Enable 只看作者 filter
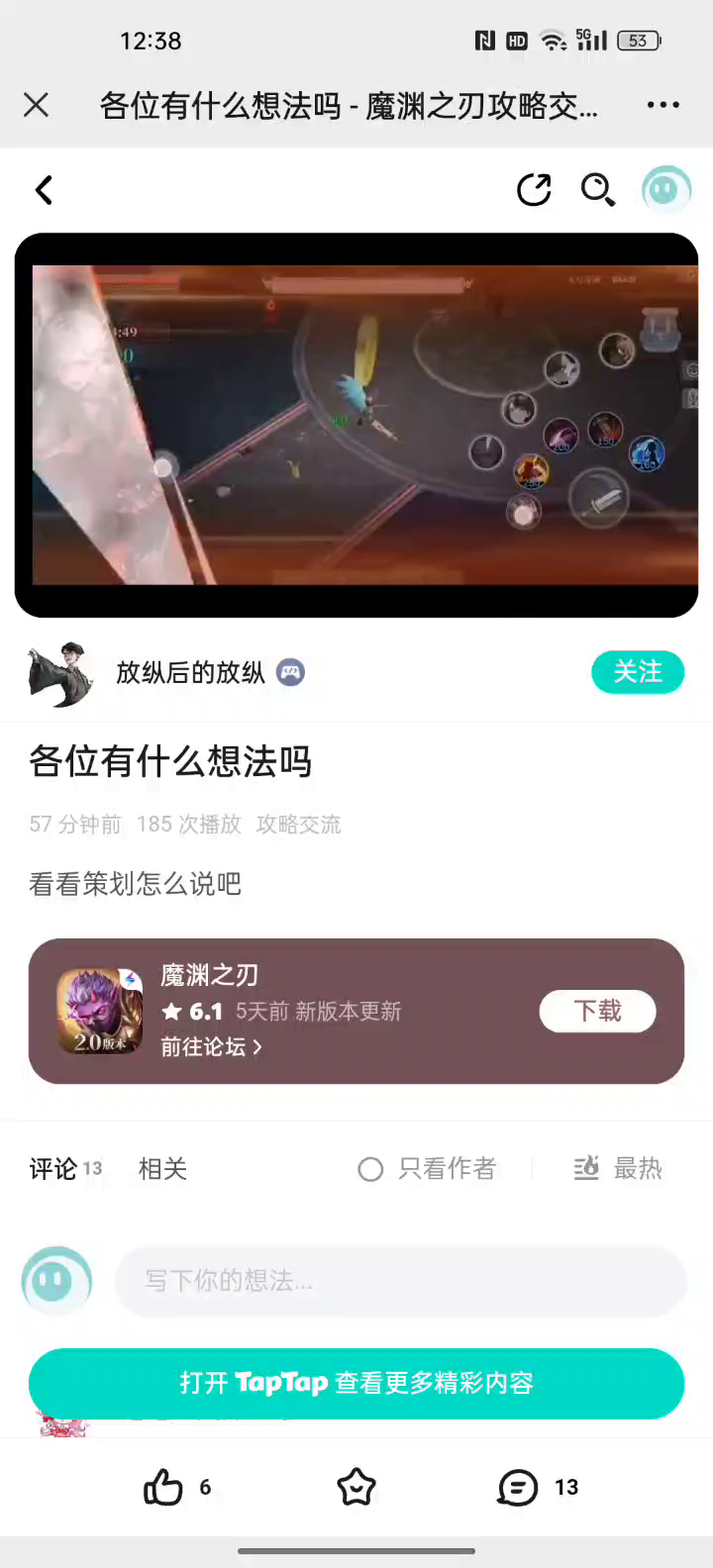This screenshot has height=1568, width=713. pyautogui.click(x=427, y=1169)
